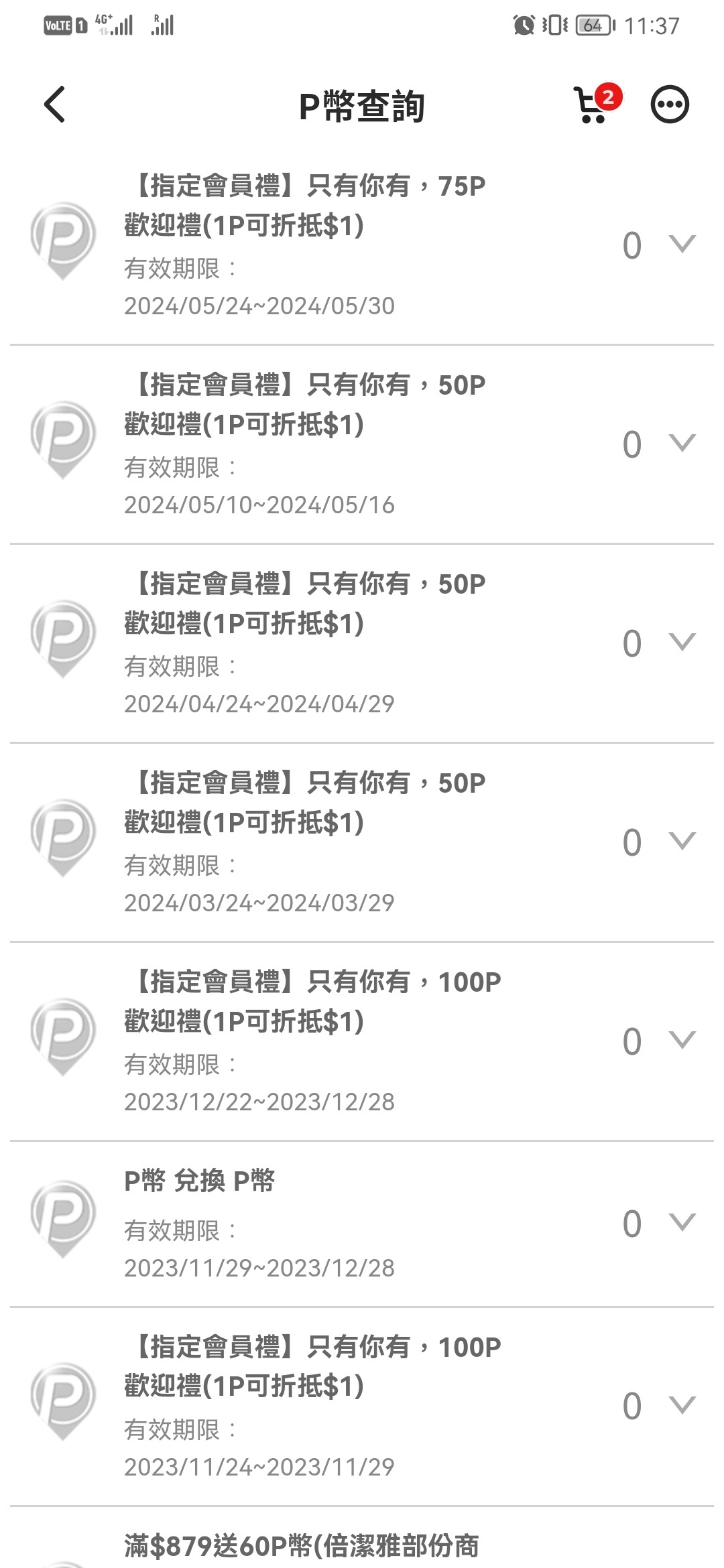Viewport: 724px width, 1568px height.
Task: Expand the 75P entry valid 2024/05/24~2024/05/30
Action: [682, 244]
